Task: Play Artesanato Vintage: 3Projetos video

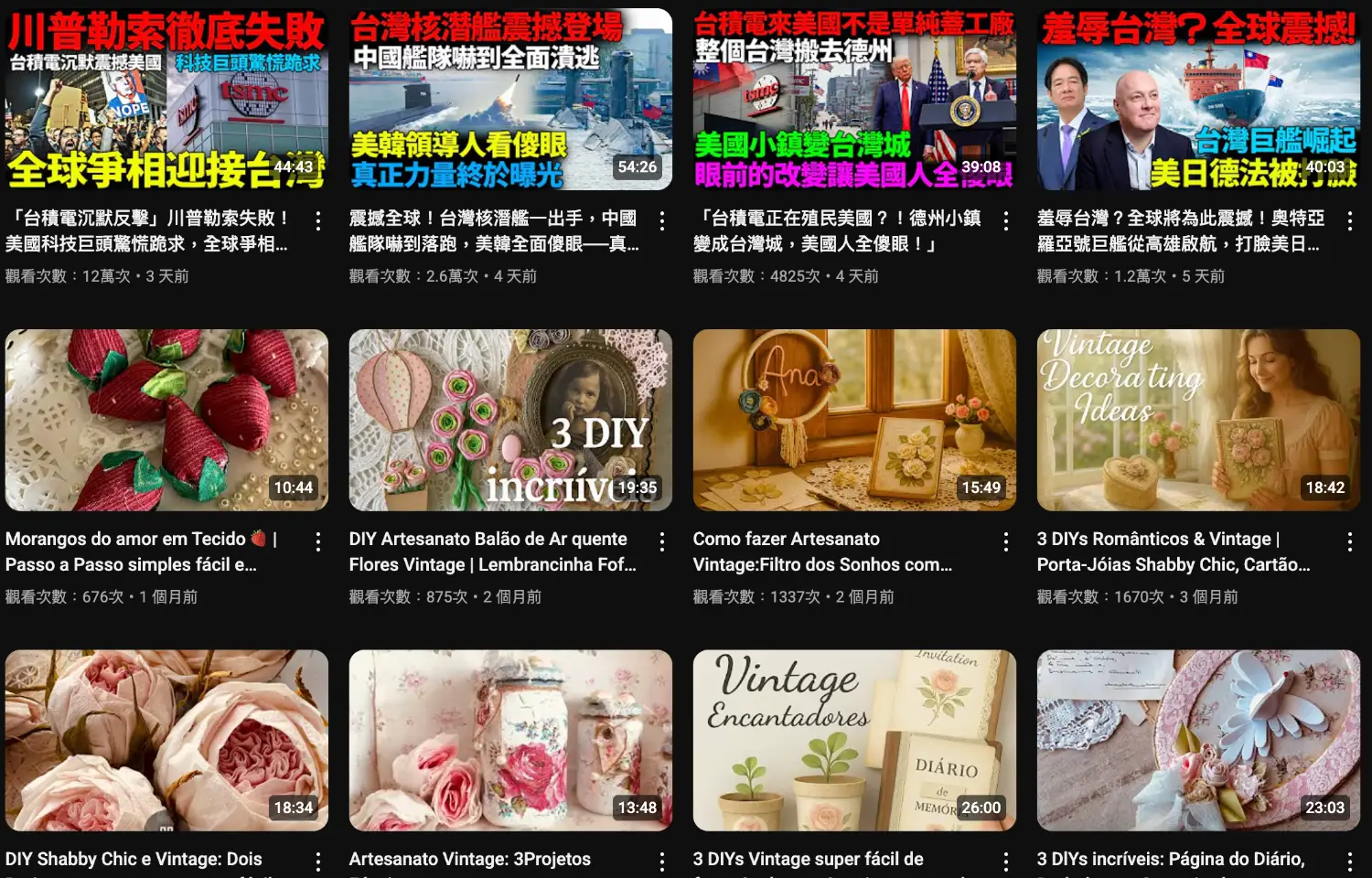Action: coord(510,740)
